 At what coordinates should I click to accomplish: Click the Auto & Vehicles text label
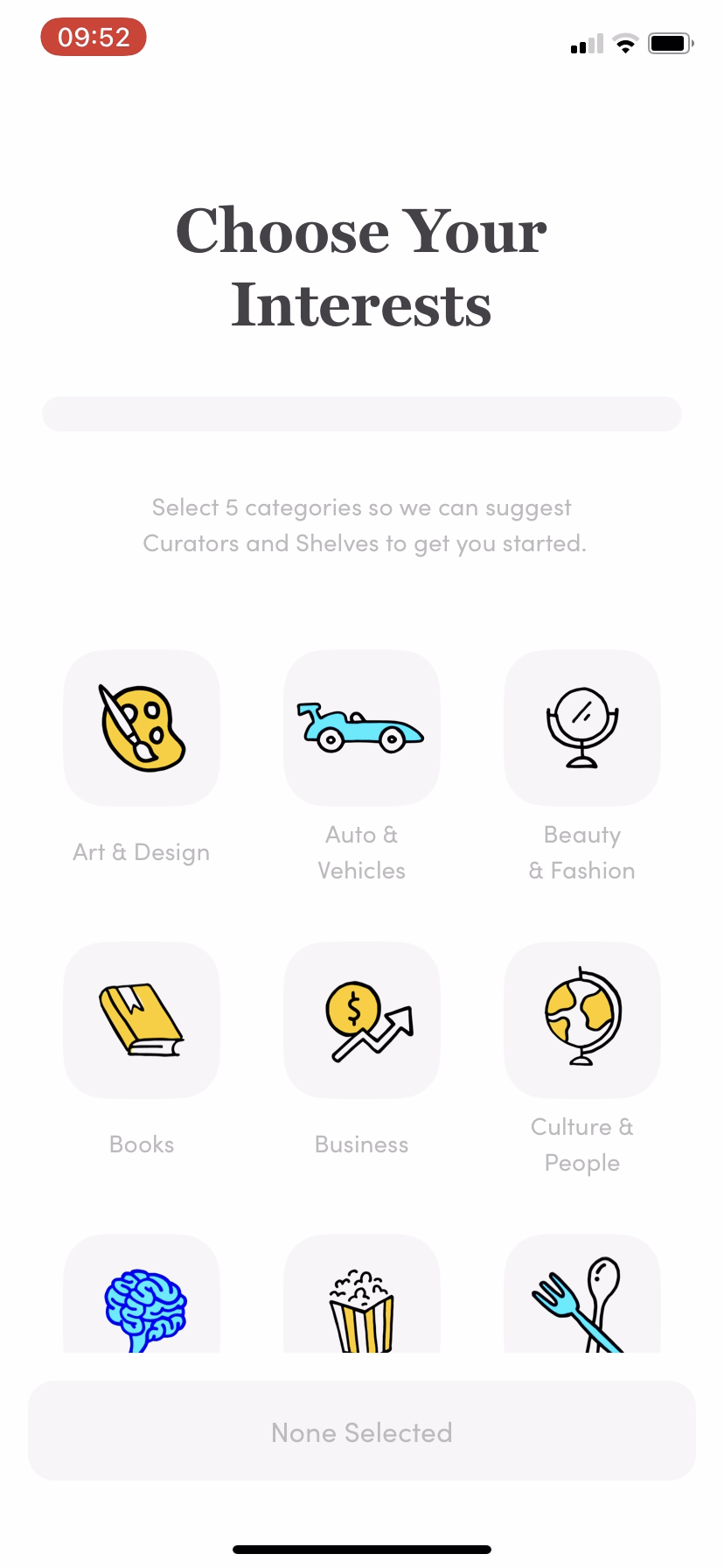click(x=361, y=851)
